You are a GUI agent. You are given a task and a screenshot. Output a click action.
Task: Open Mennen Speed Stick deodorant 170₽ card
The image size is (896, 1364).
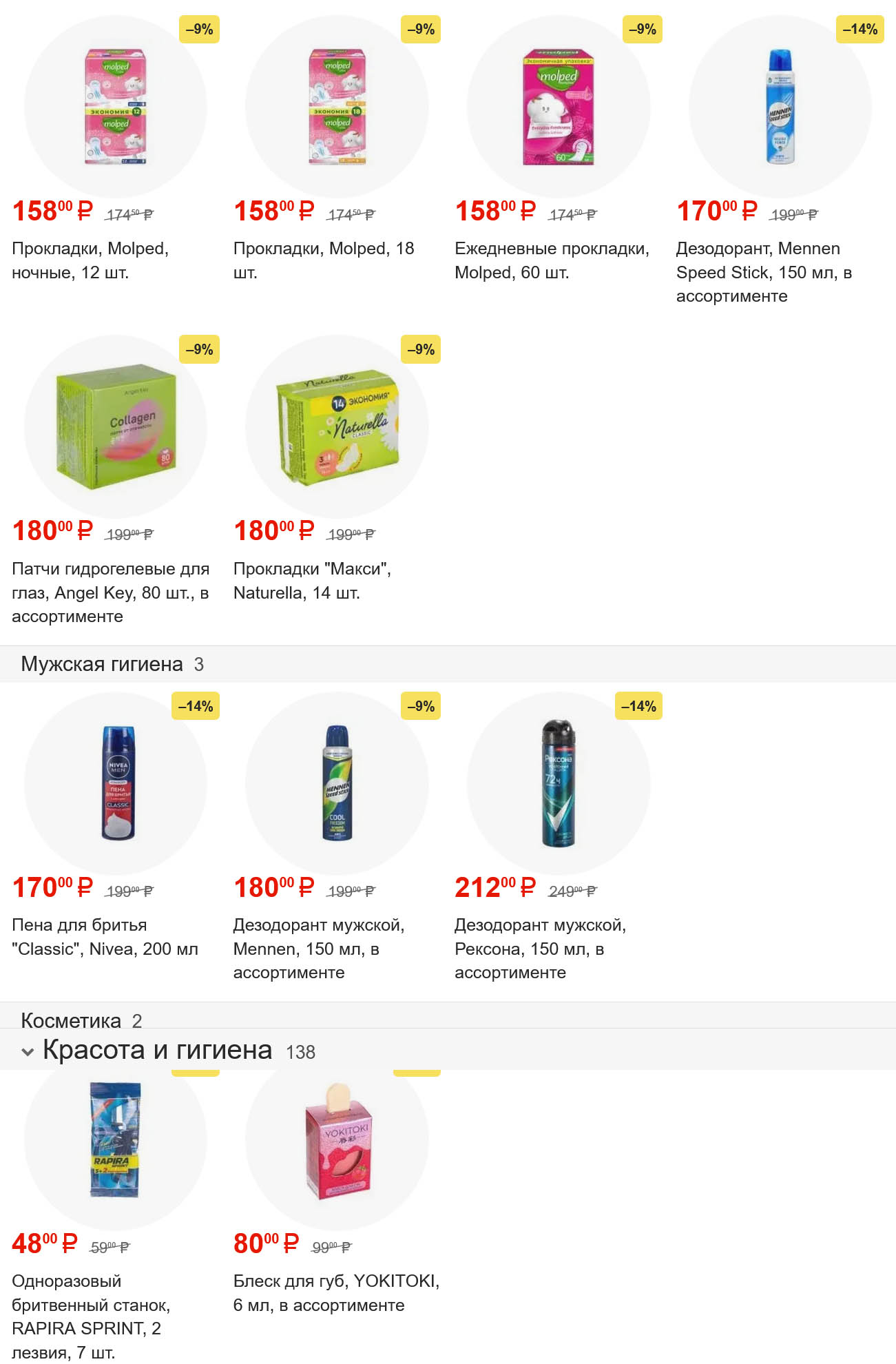[780, 107]
